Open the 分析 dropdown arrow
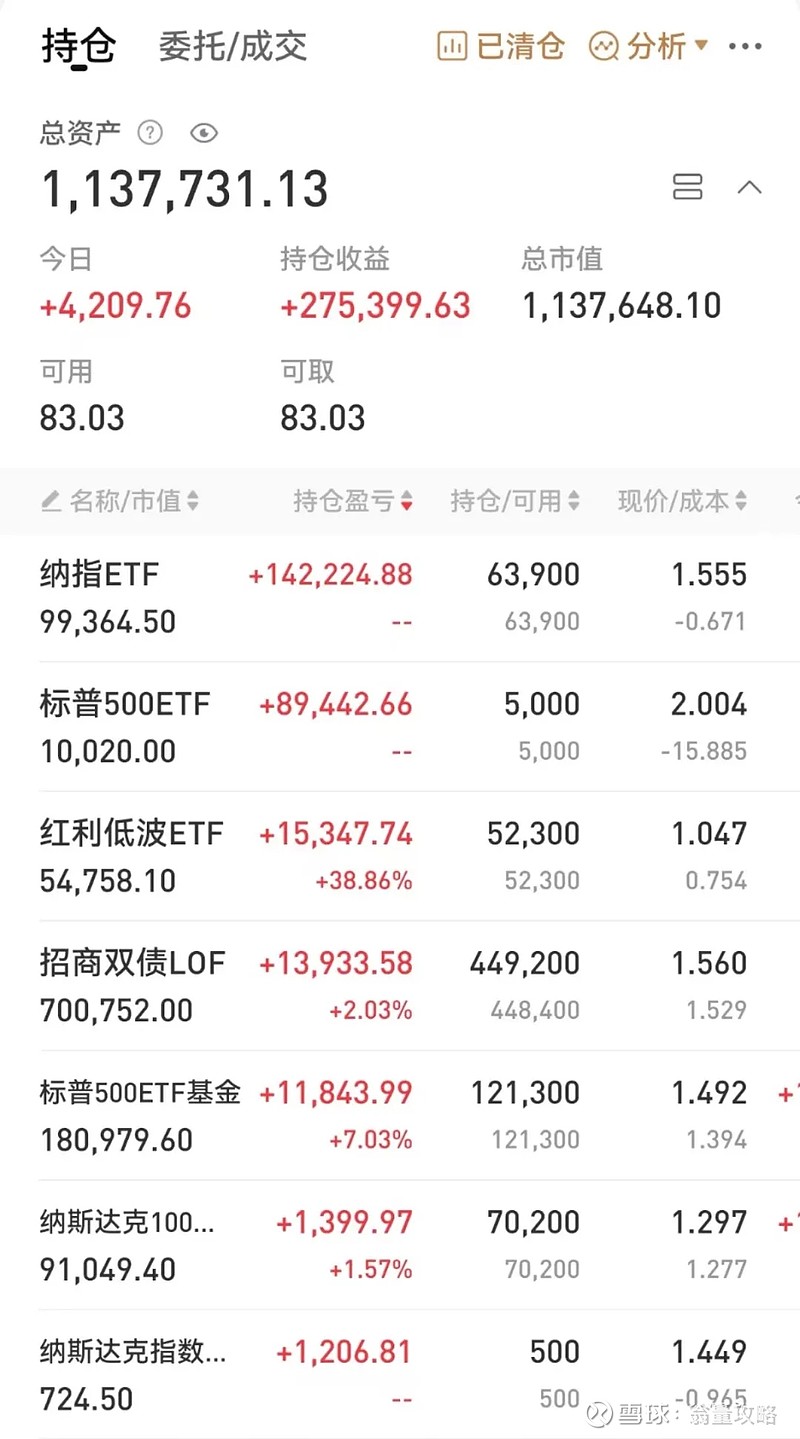800x1439 pixels. pyautogui.click(x=702, y=47)
